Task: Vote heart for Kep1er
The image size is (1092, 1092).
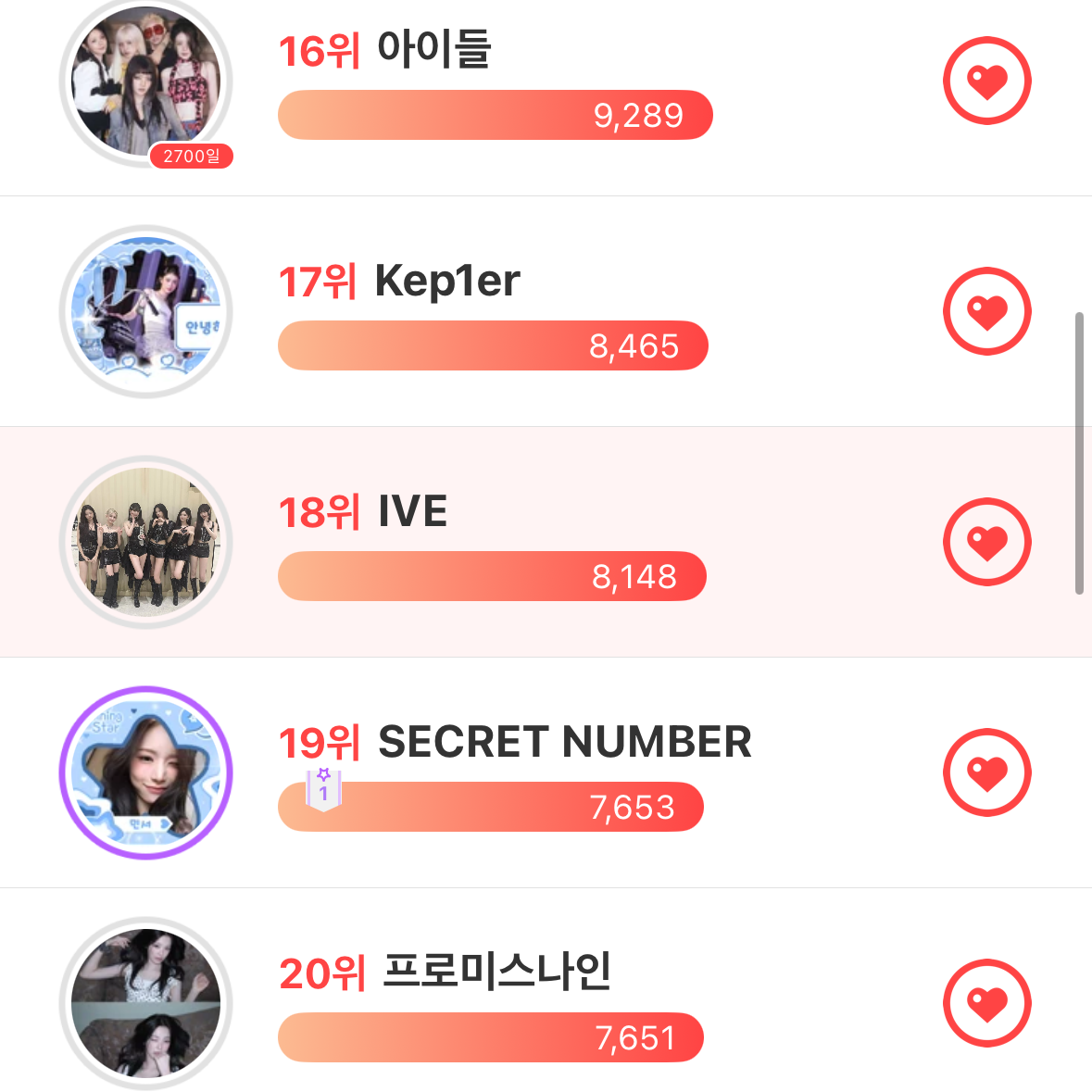Action: (x=986, y=311)
